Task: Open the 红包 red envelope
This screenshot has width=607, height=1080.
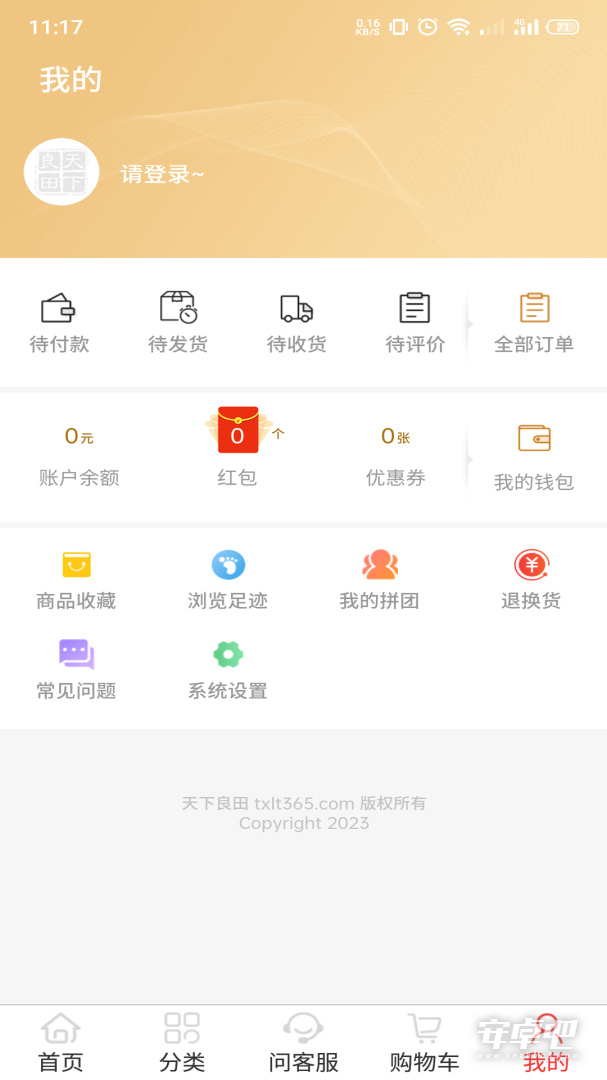Action: pyautogui.click(x=238, y=448)
